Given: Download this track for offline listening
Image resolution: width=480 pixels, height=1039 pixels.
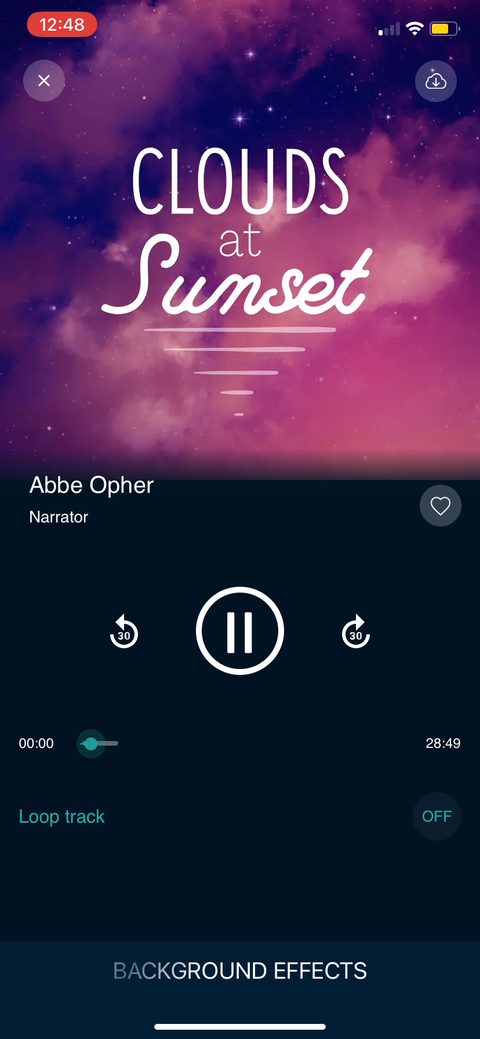Looking at the screenshot, I should (436, 81).
